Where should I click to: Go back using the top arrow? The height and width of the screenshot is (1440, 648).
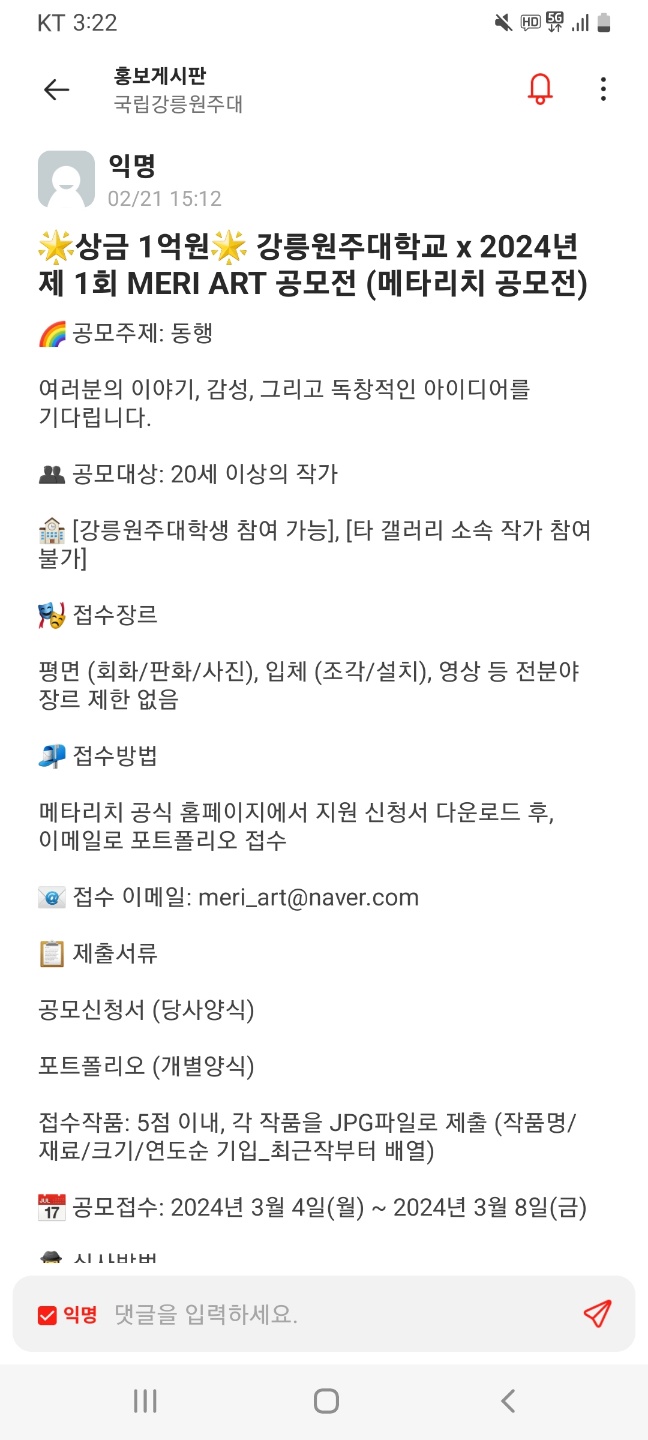point(56,90)
